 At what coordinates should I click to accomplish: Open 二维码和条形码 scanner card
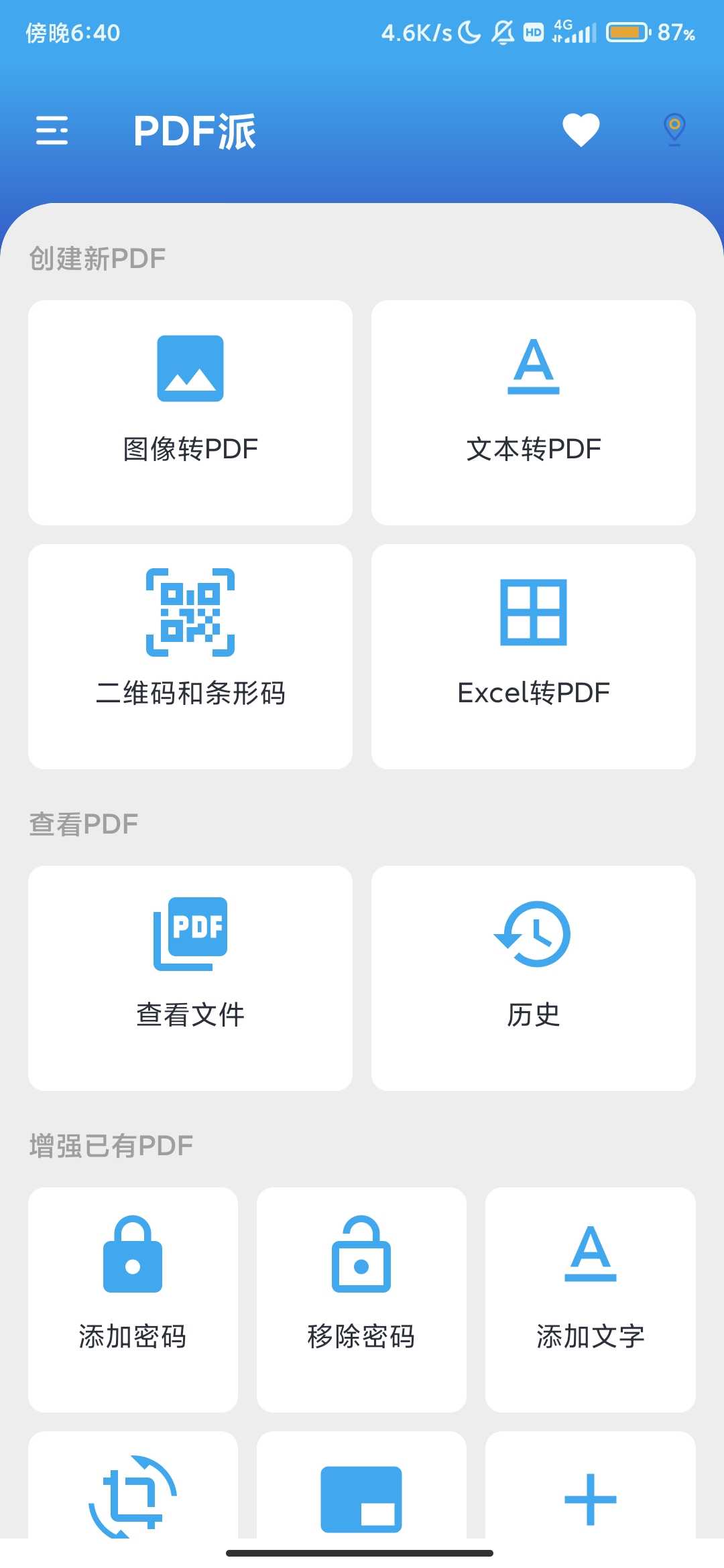190,657
